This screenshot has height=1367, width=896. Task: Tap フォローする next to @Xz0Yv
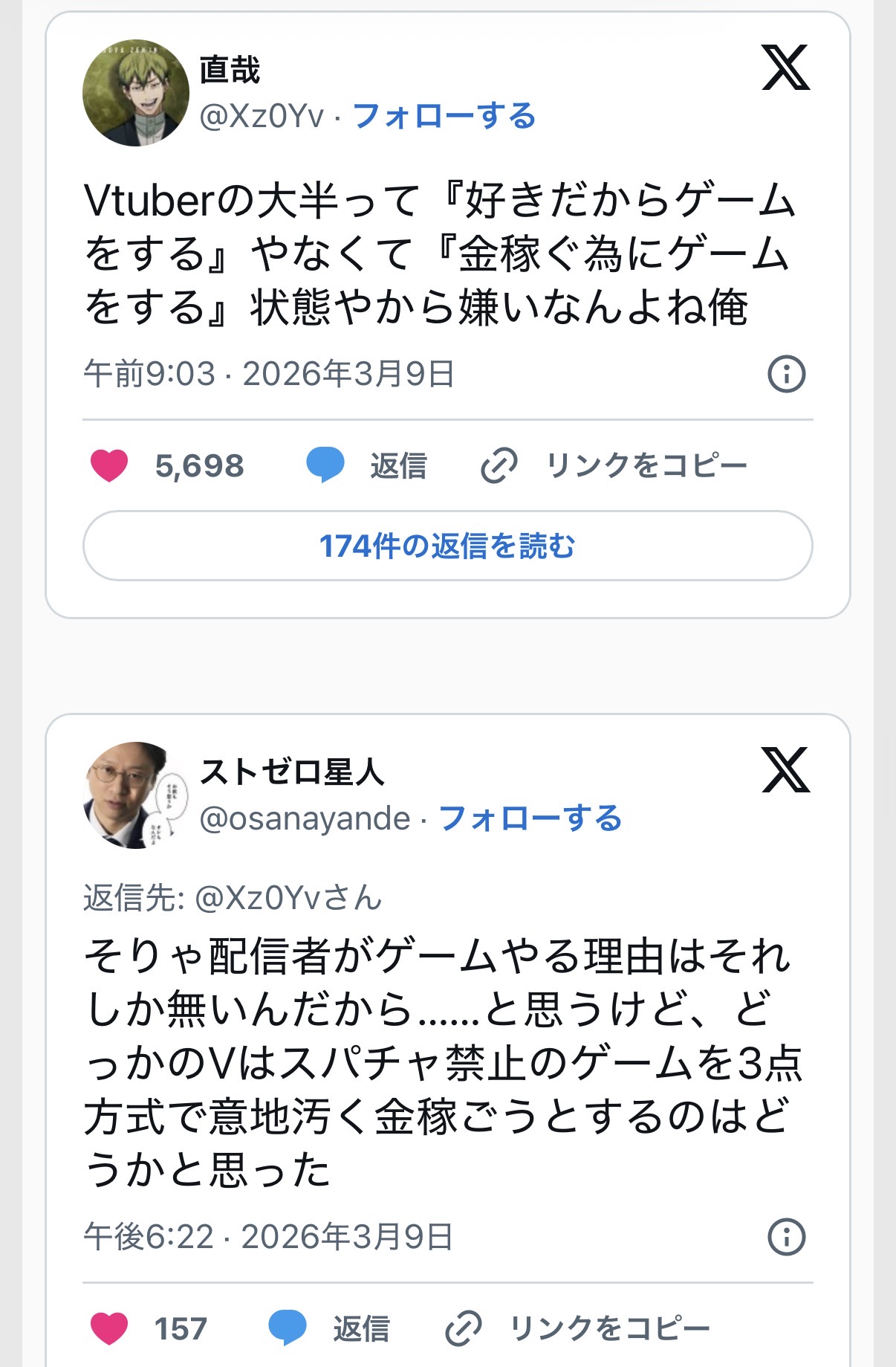point(444,116)
